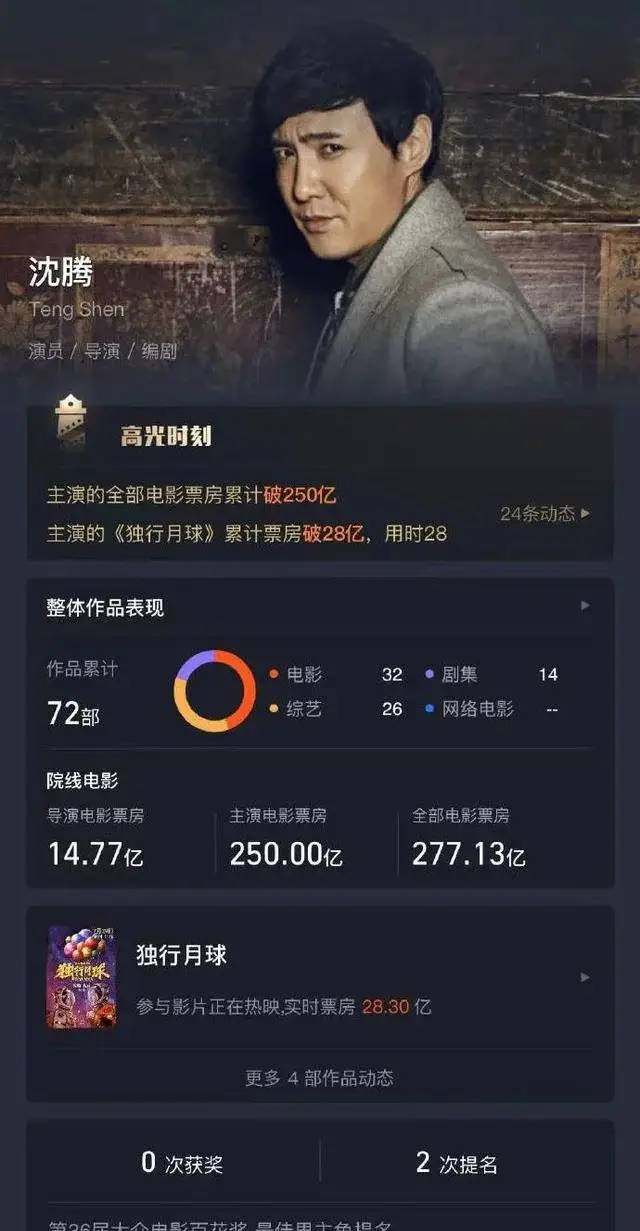This screenshot has width=640, height=1231.
Task: View 更多 4 部作品动态
Action: point(320,1078)
